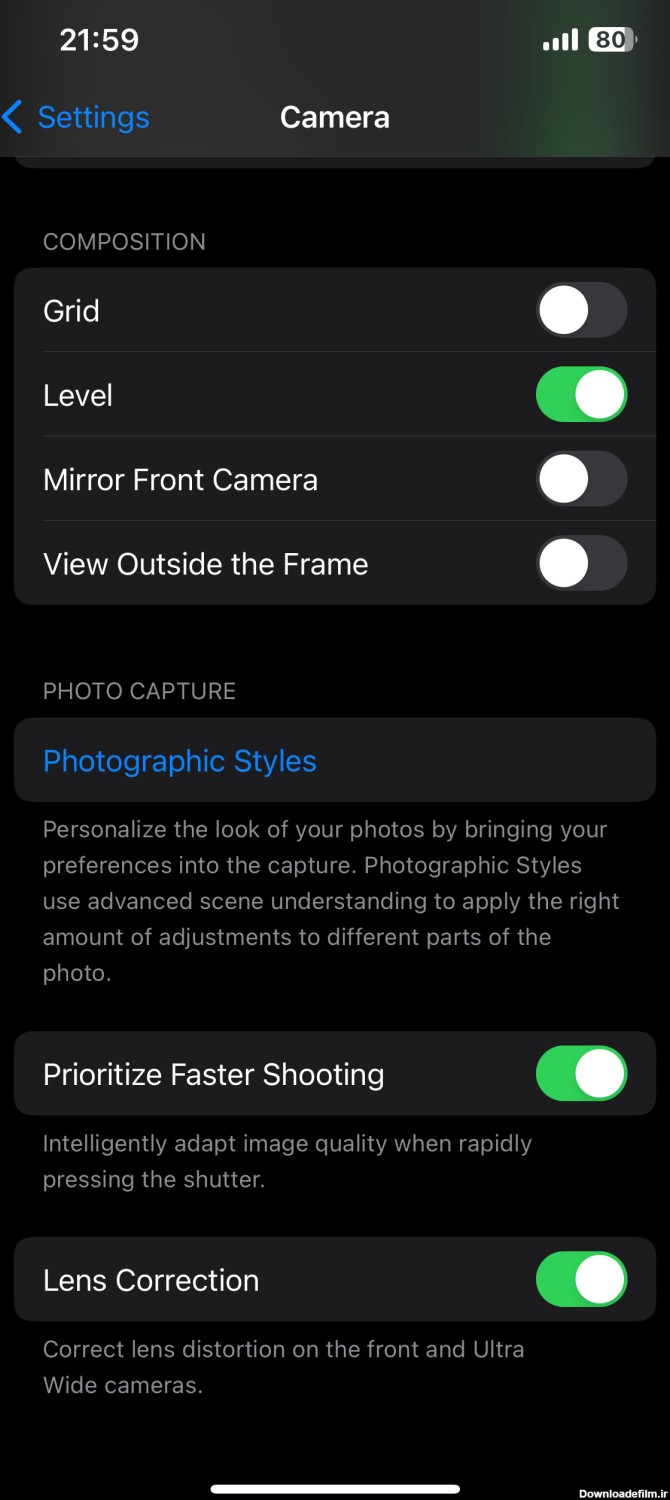This screenshot has width=670, height=1500.
Task: Enable the Grid toggle
Action: click(581, 310)
